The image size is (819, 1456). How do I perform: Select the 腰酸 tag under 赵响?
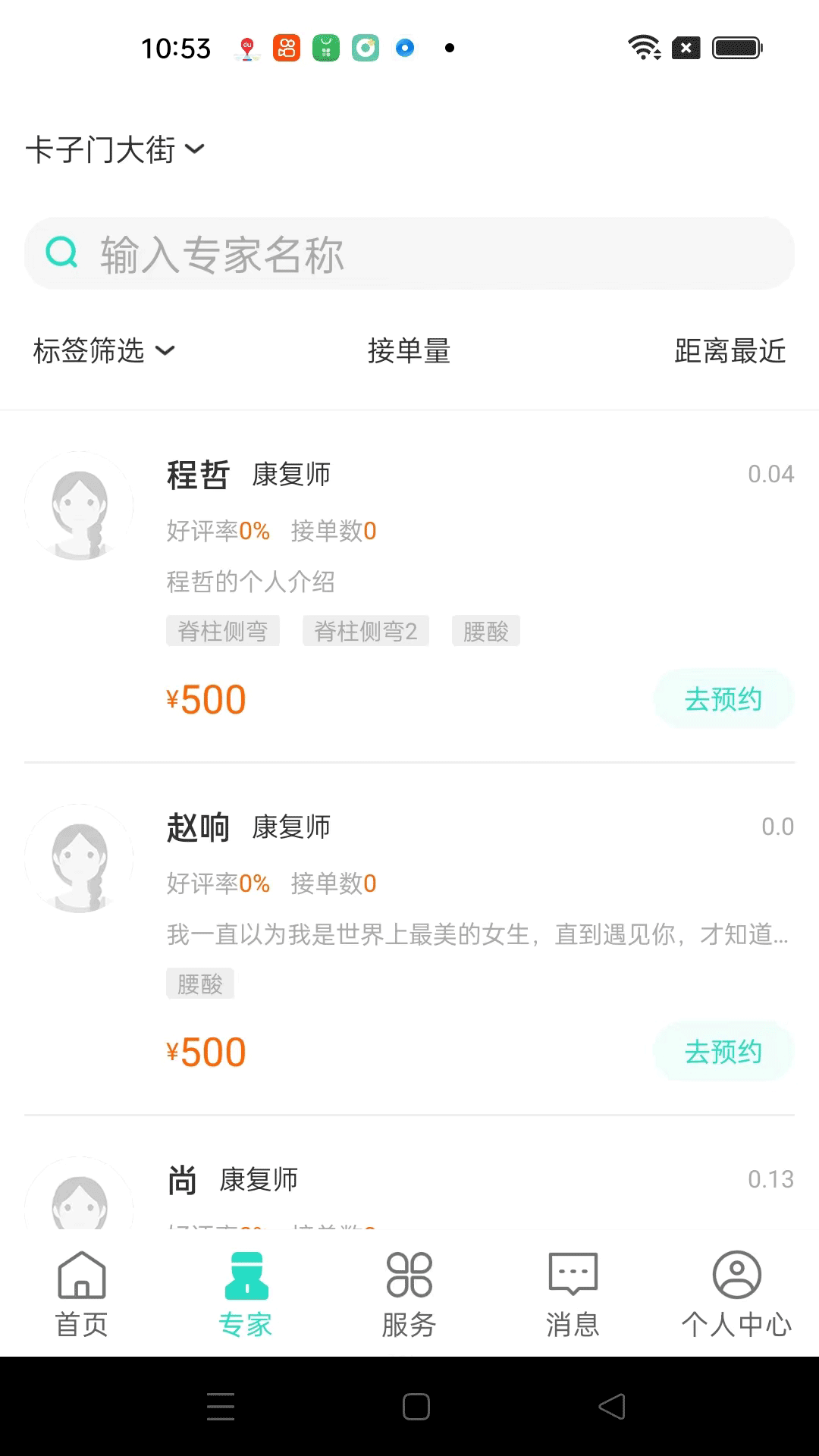tap(200, 983)
